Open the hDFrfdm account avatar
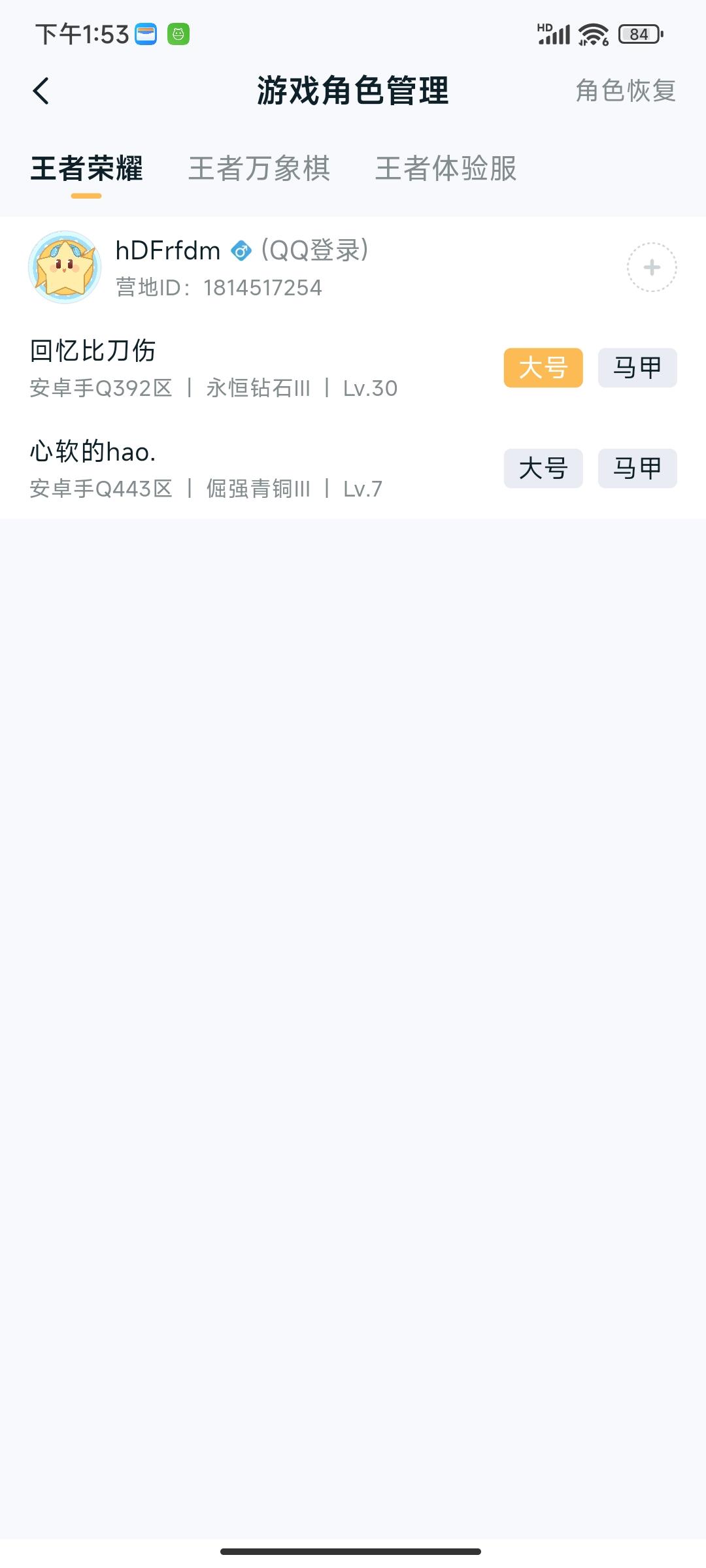706x1568 pixels. pyautogui.click(x=66, y=267)
